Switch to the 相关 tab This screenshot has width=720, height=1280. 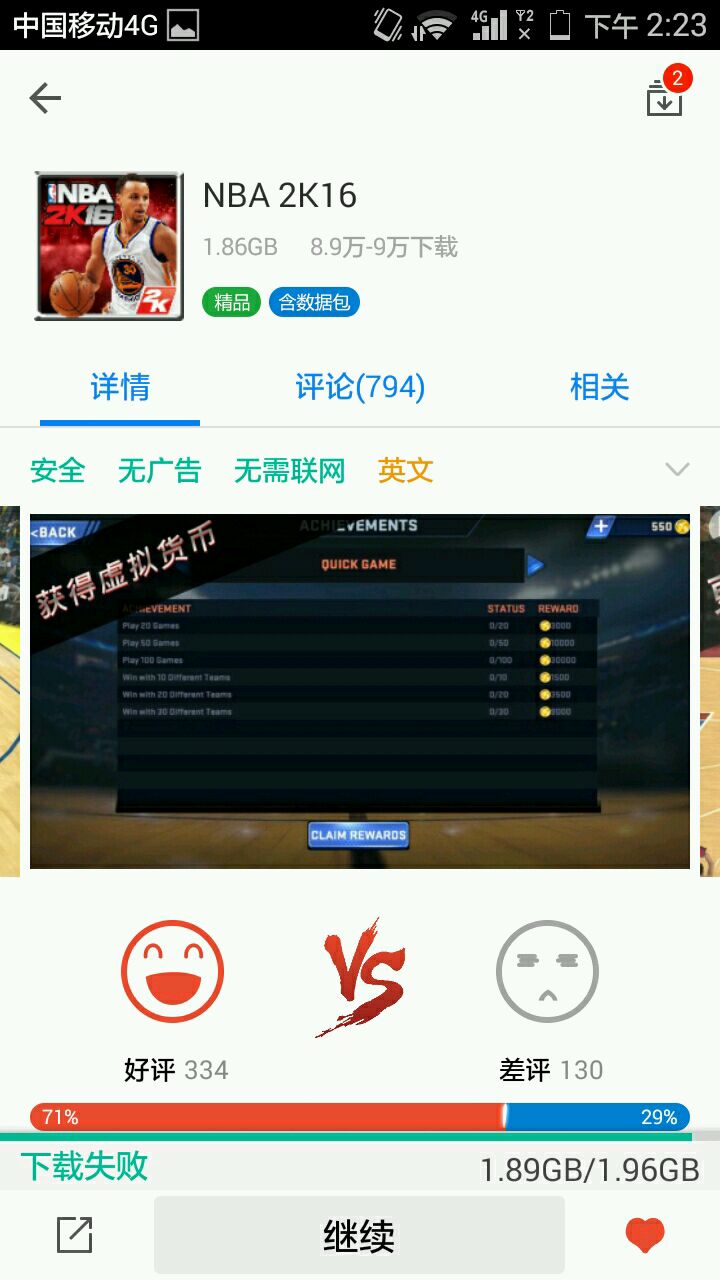coord(599,387)
